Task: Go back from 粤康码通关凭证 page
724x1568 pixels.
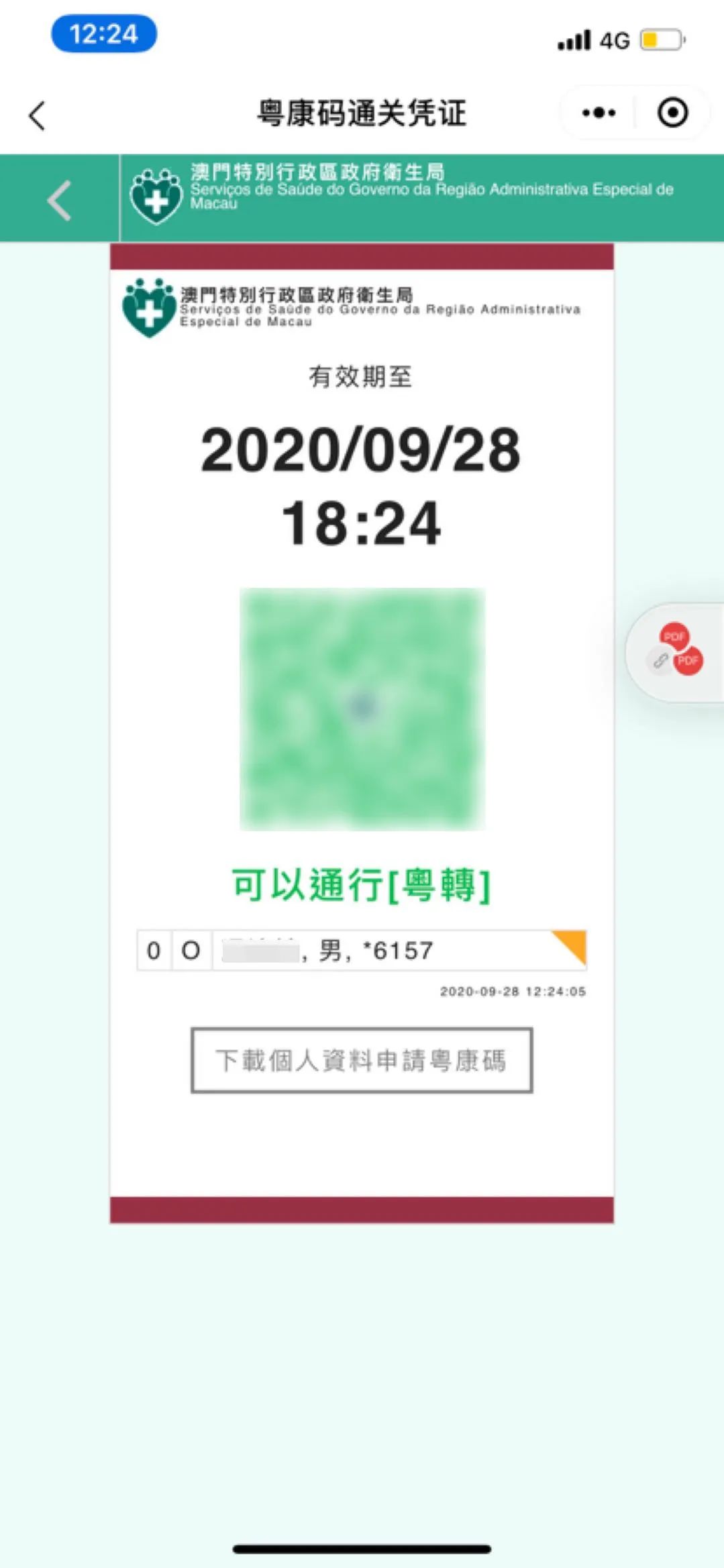Action: tap(38, 115)
